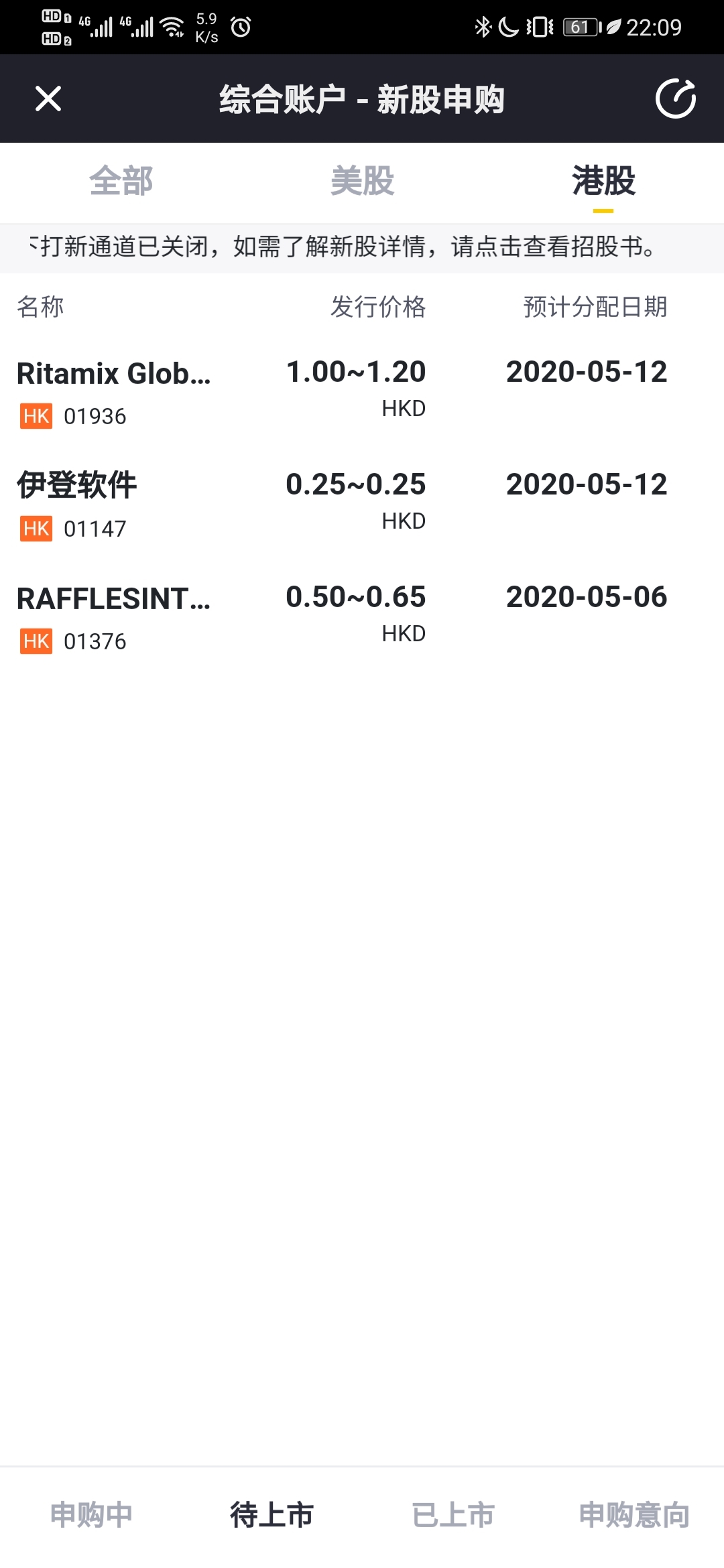
Task: Select the 待上市 tab
Action: [x=271, y=1514]
